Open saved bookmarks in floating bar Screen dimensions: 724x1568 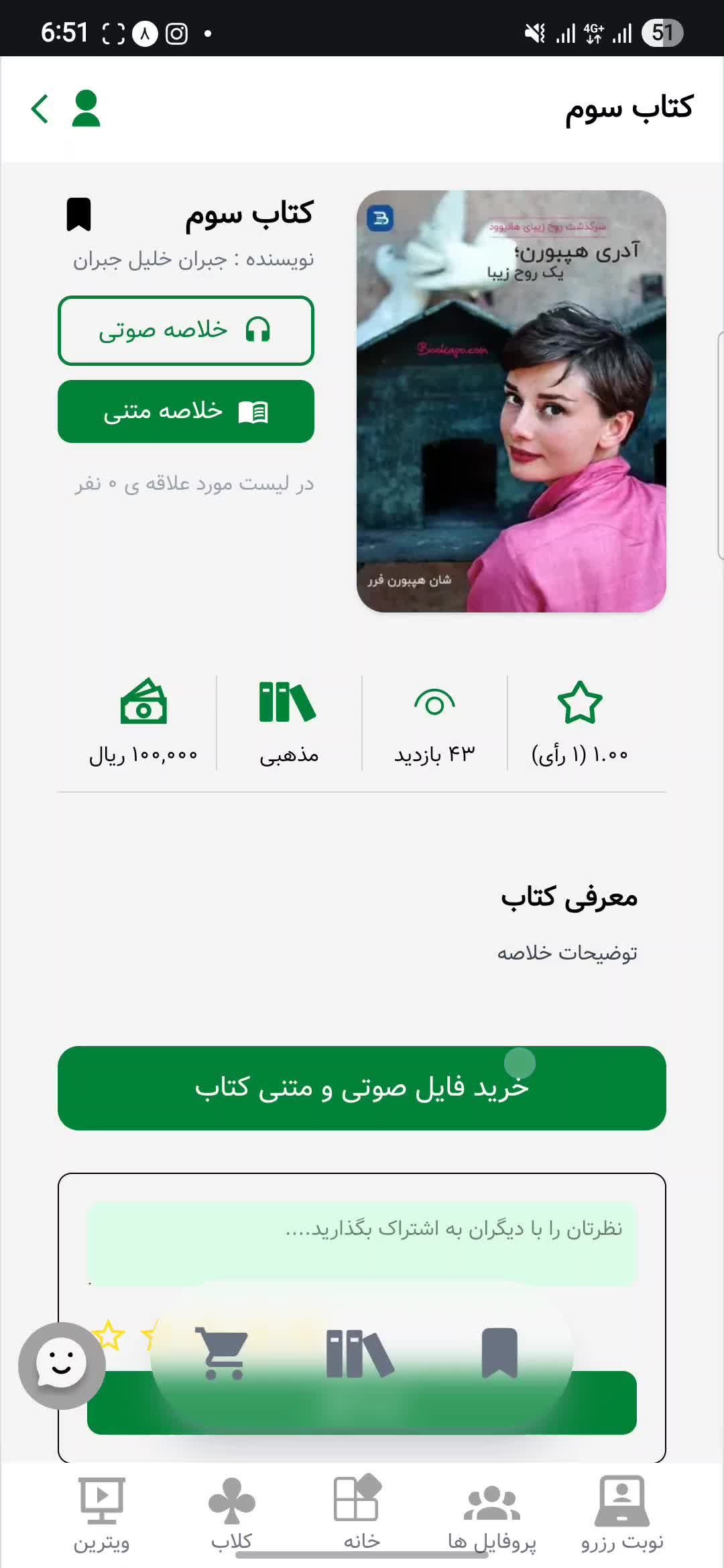coord(499,1353)
